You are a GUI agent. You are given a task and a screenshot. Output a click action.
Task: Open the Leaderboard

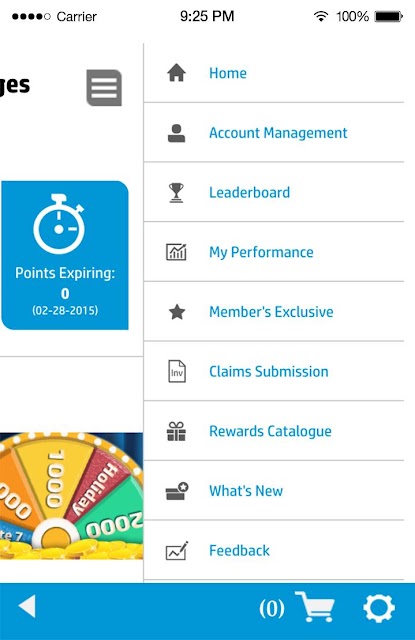coord(274,192)
